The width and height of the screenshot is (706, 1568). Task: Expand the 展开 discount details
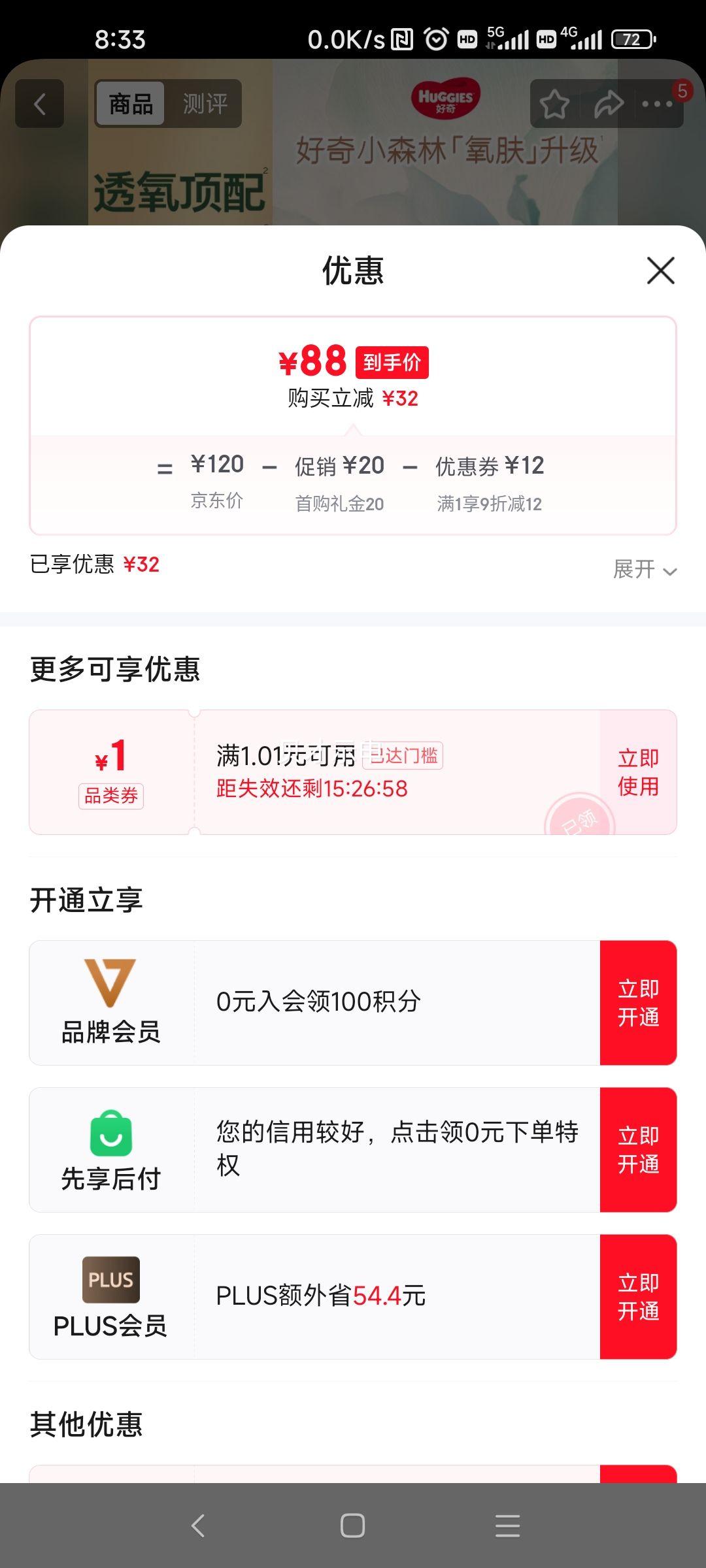(644, 570)
